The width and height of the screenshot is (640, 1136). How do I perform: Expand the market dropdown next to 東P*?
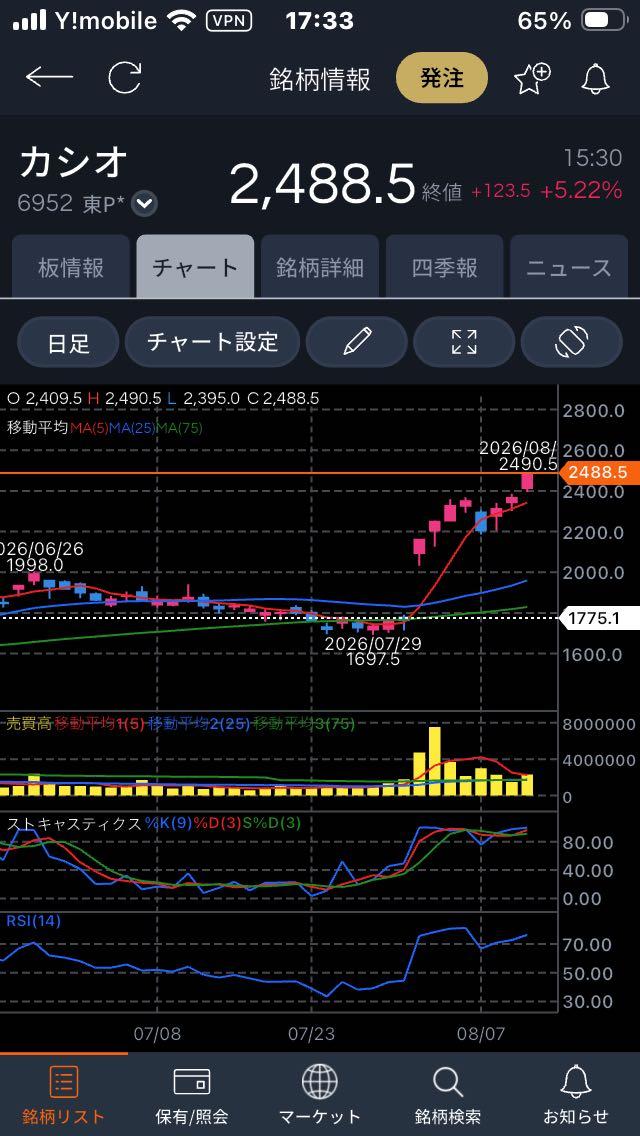[x=146, y=204]
